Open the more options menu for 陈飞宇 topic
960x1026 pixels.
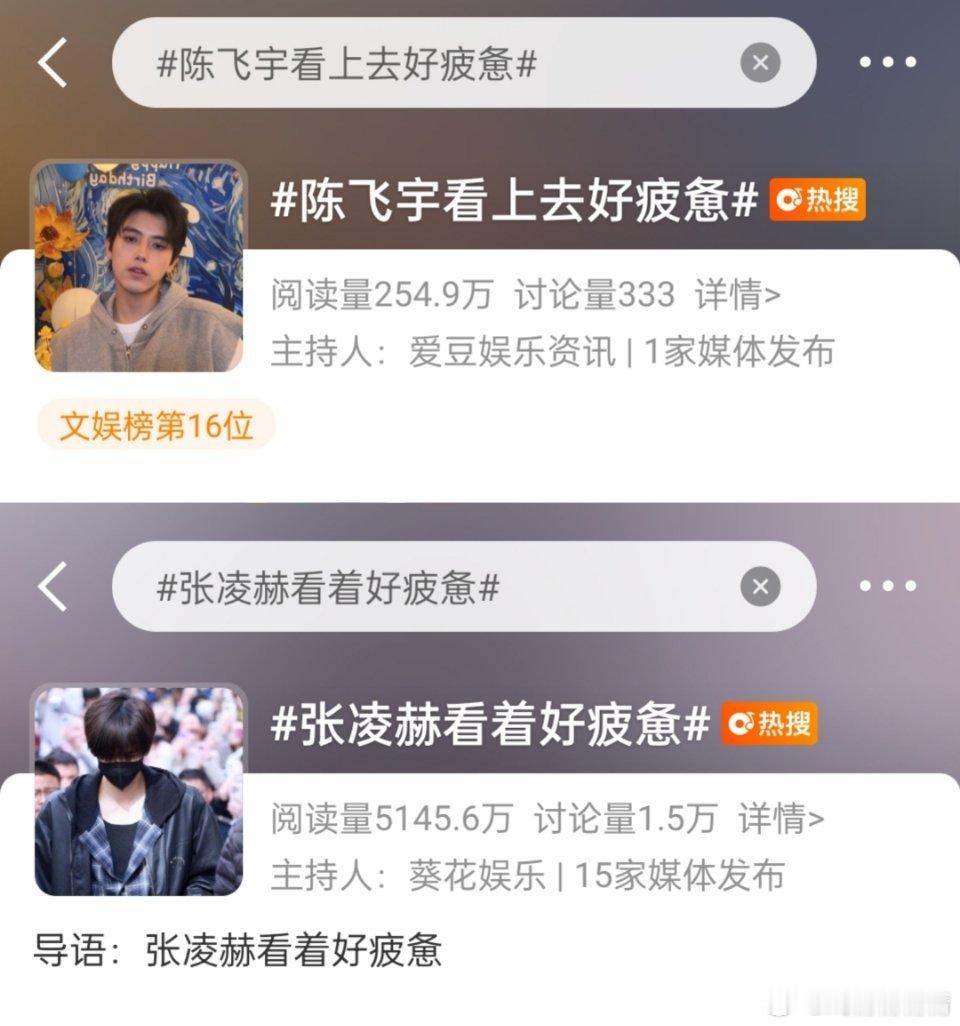(x=886, y=62)
